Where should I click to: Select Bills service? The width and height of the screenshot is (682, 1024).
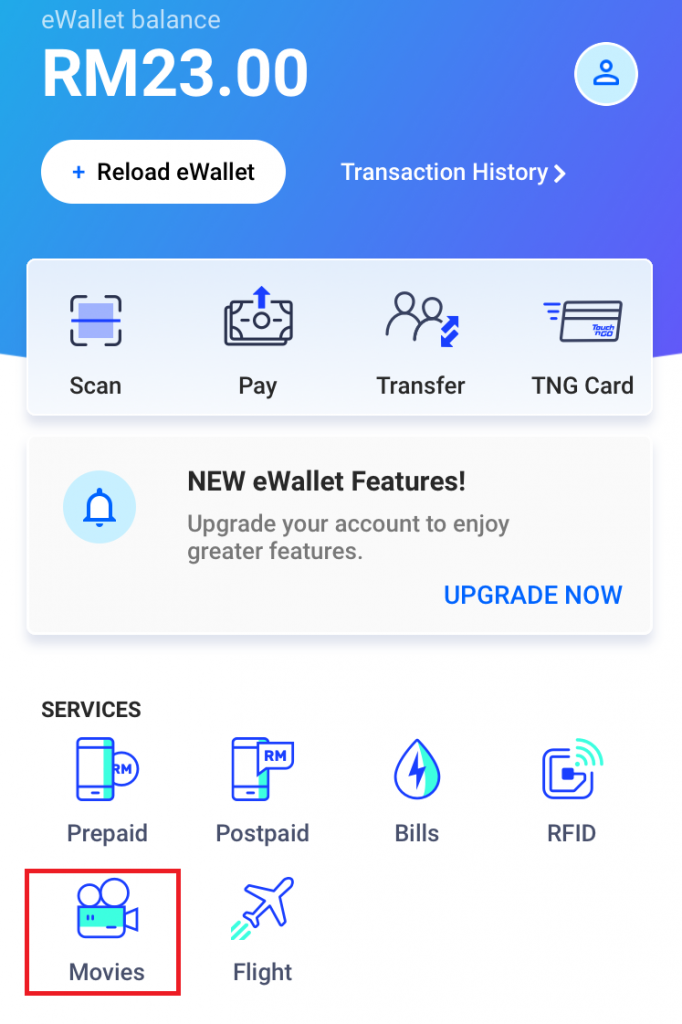point(417,790)
